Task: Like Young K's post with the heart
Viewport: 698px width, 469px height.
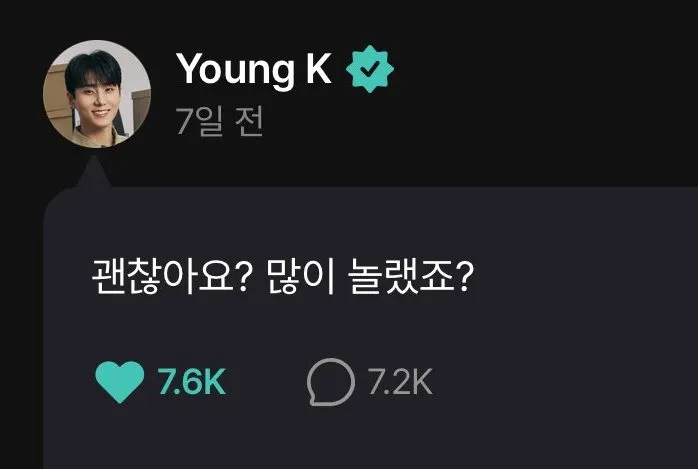Action: pyautogui.click(x=120, y=383)
